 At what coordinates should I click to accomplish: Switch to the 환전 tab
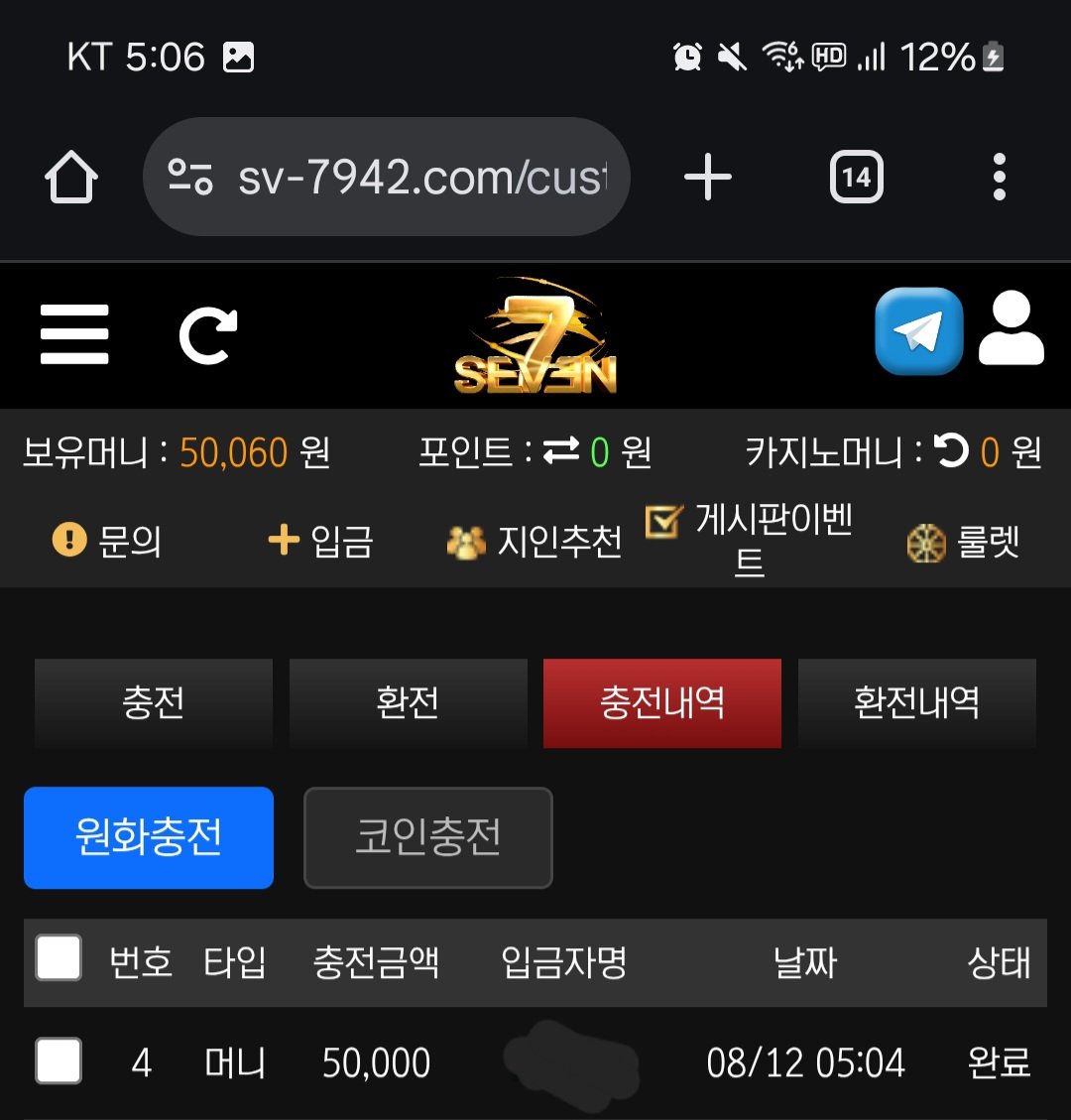click(x=408, y=703)
